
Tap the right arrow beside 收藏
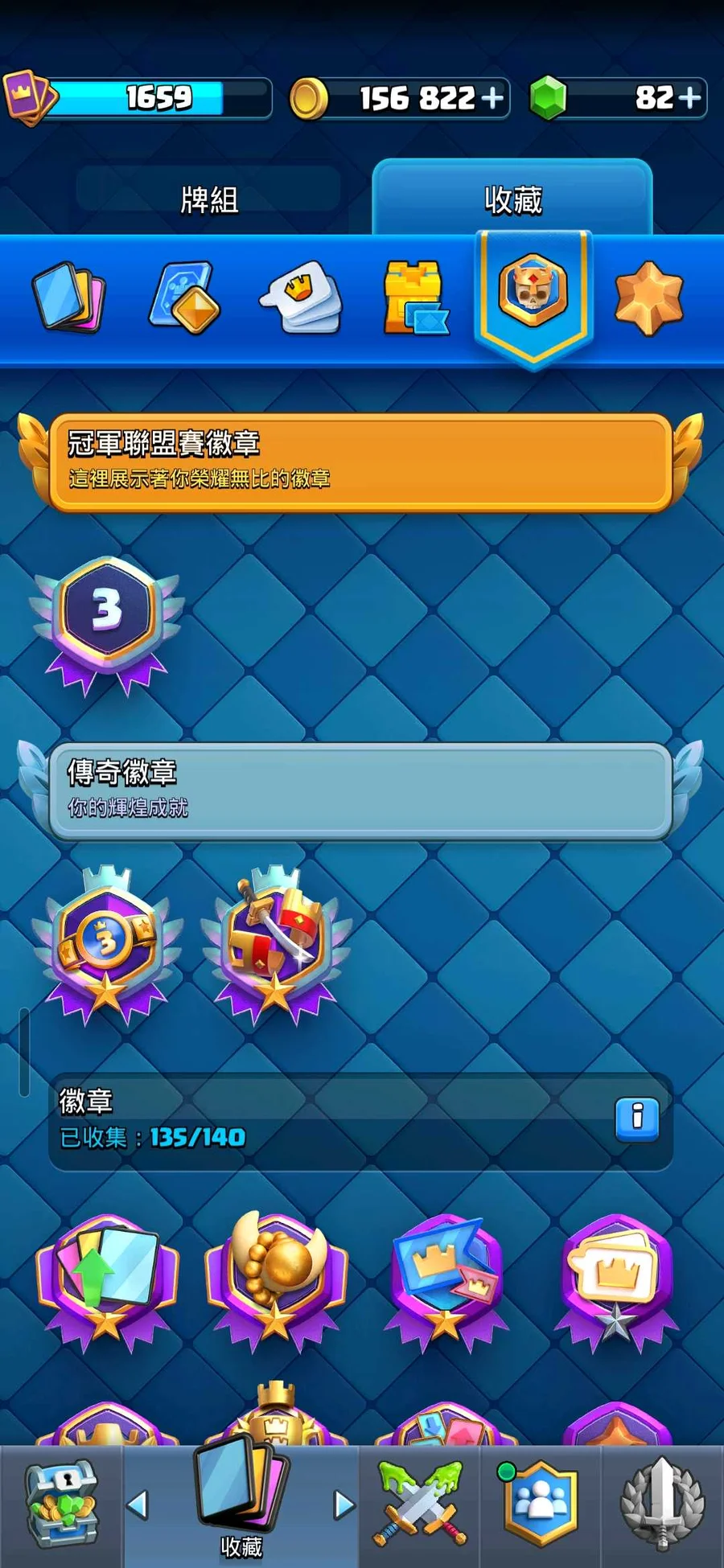[x=343, y=1504]
